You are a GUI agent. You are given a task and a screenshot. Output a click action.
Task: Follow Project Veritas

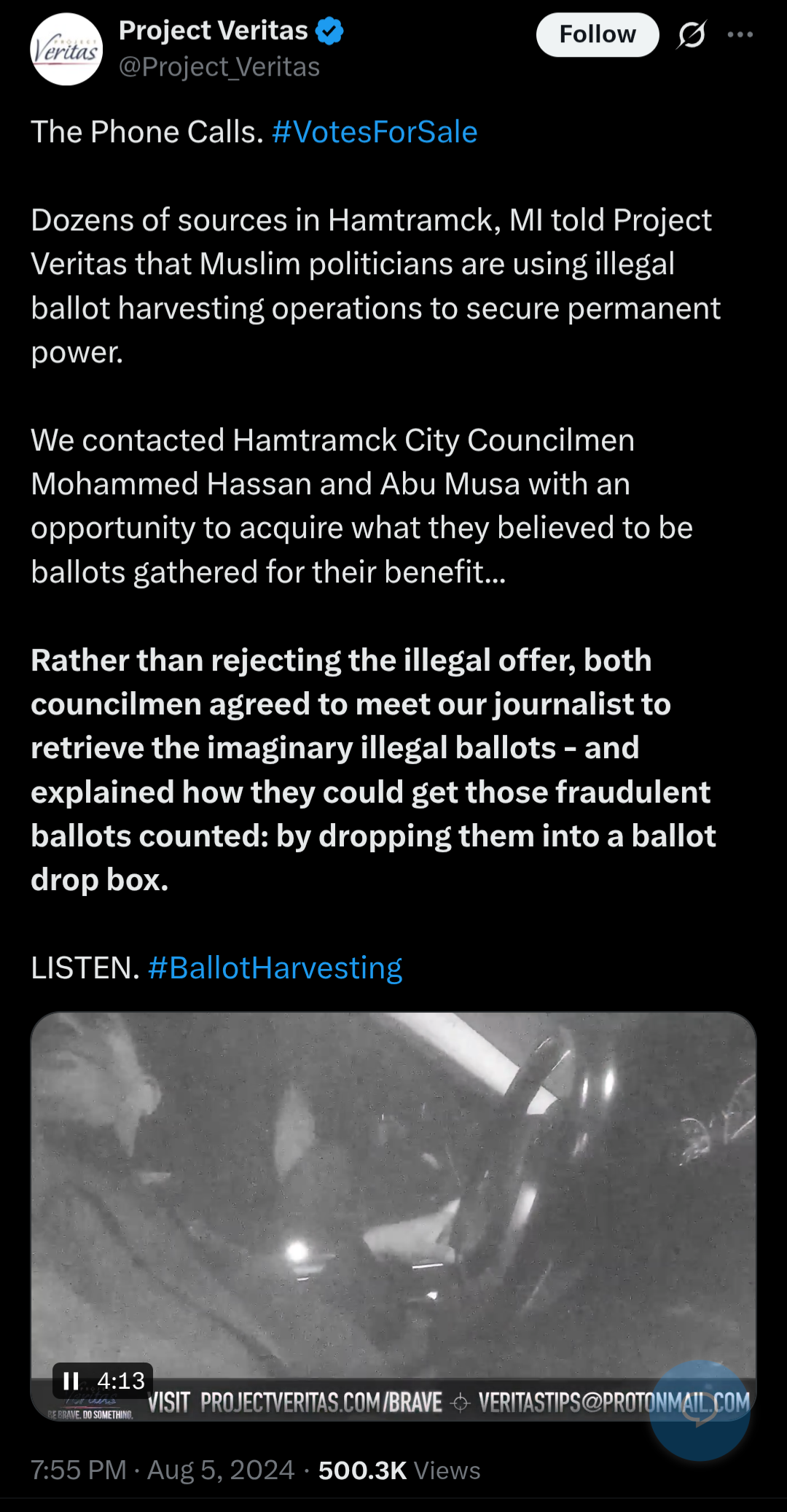[598, 34]
